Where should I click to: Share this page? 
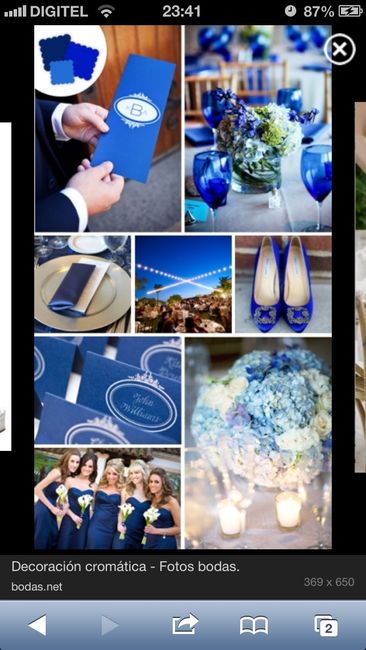(x=185, y=625)
